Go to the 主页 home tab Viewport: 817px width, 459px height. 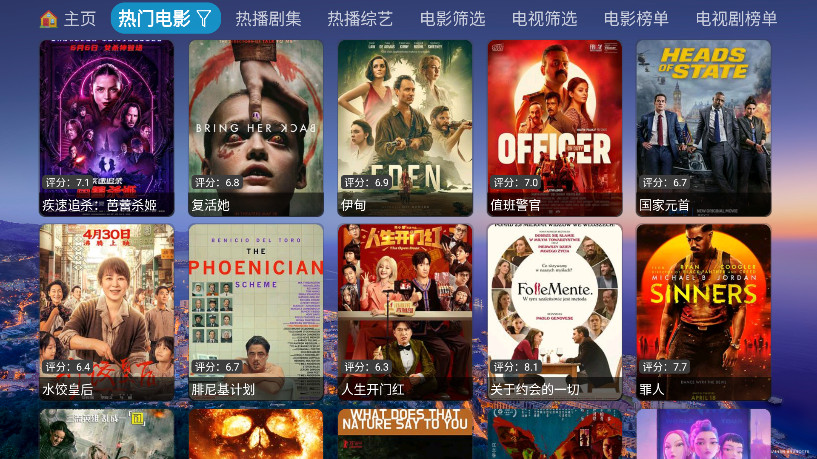coord(68,18)
